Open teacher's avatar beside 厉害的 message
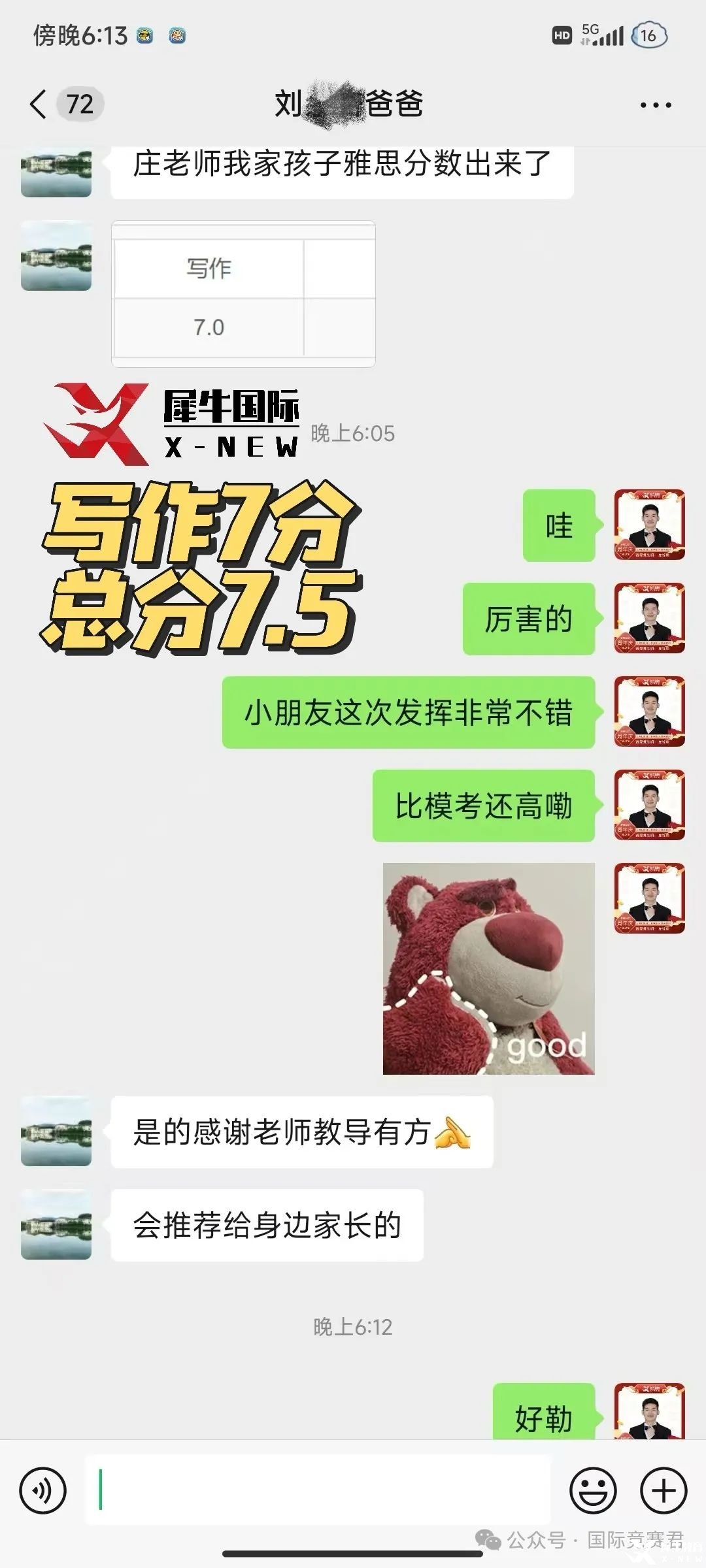Viewport: 706px width, 1568px height. [x=649, y=619]
